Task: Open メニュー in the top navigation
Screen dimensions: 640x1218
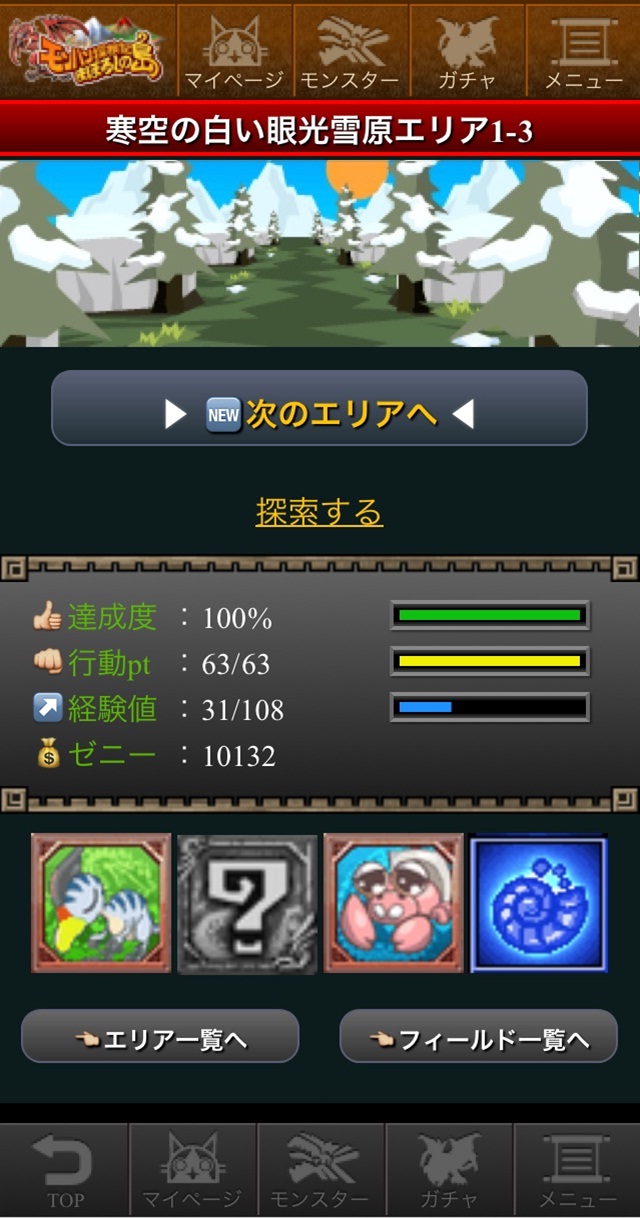Action: (x=583, y=50)
